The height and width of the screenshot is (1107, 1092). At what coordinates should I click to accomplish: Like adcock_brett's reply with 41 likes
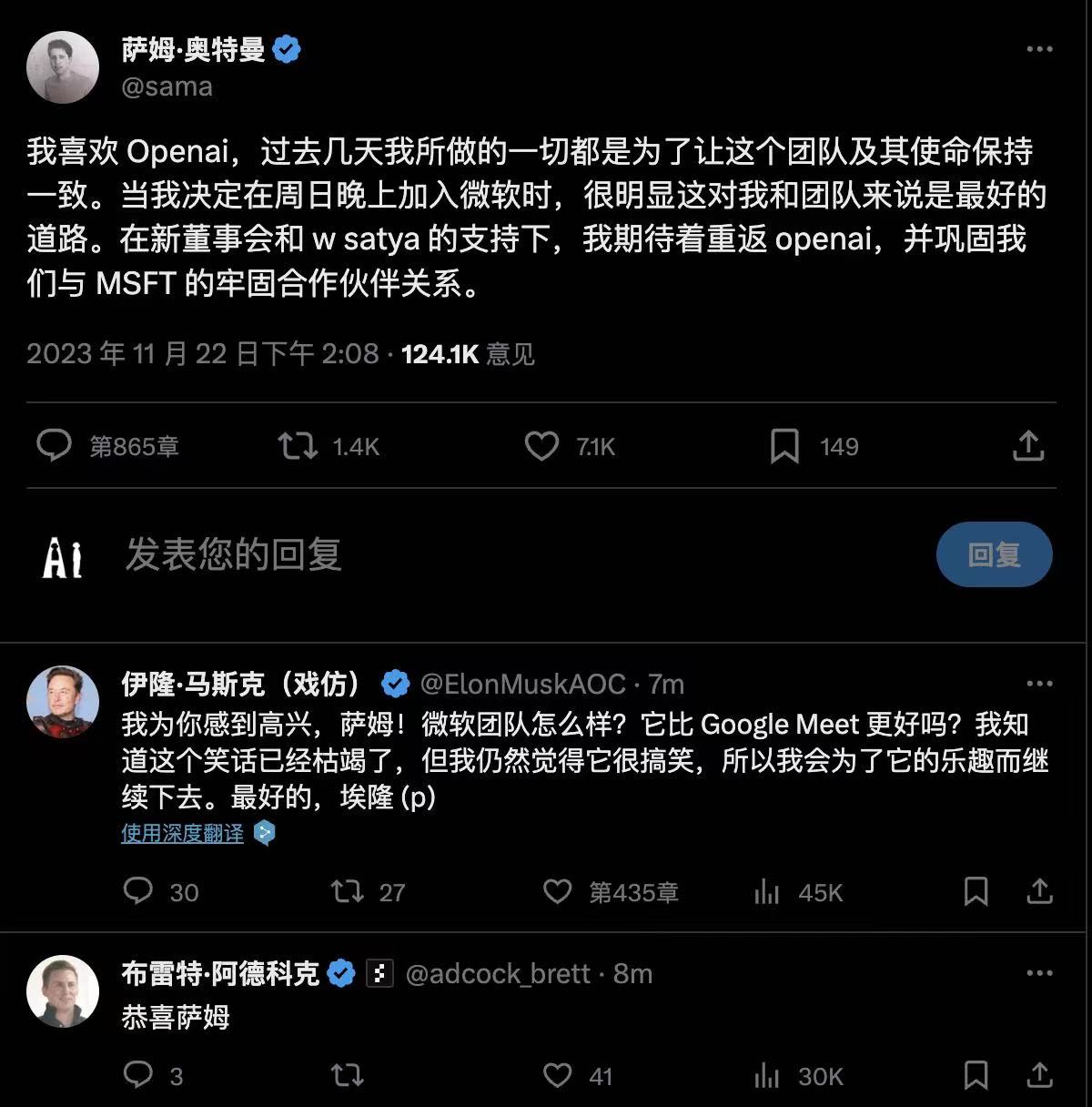coord(557,1076)
